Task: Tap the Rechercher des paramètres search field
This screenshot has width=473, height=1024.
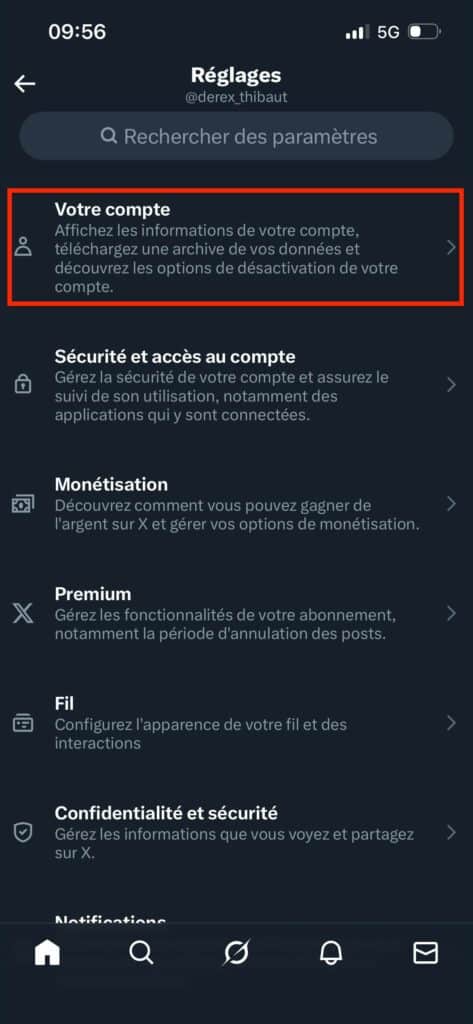Action: click(236, 136)
